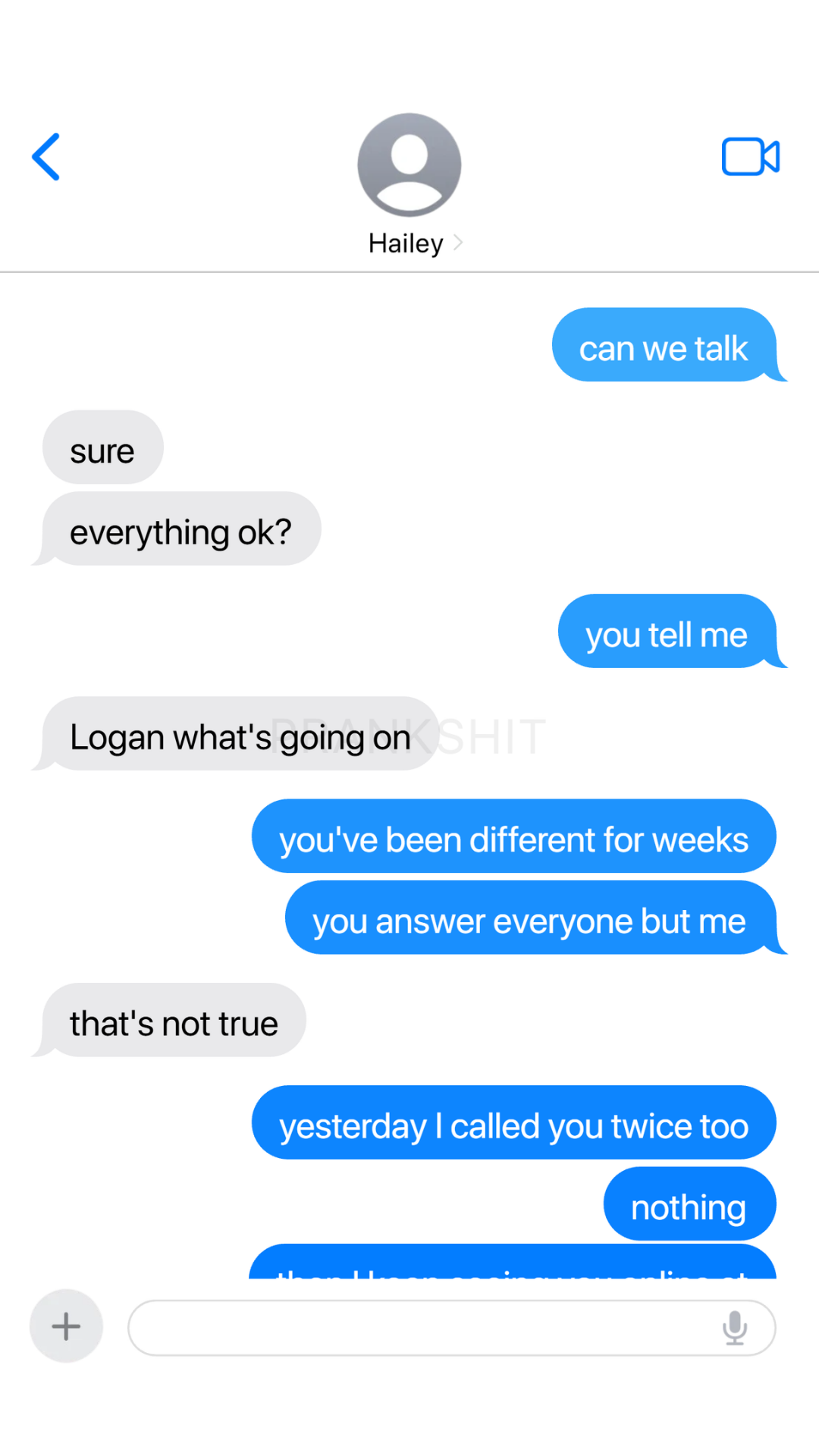Go back to the conversations list
819x1456 pixels.
[x=45, y=157]
